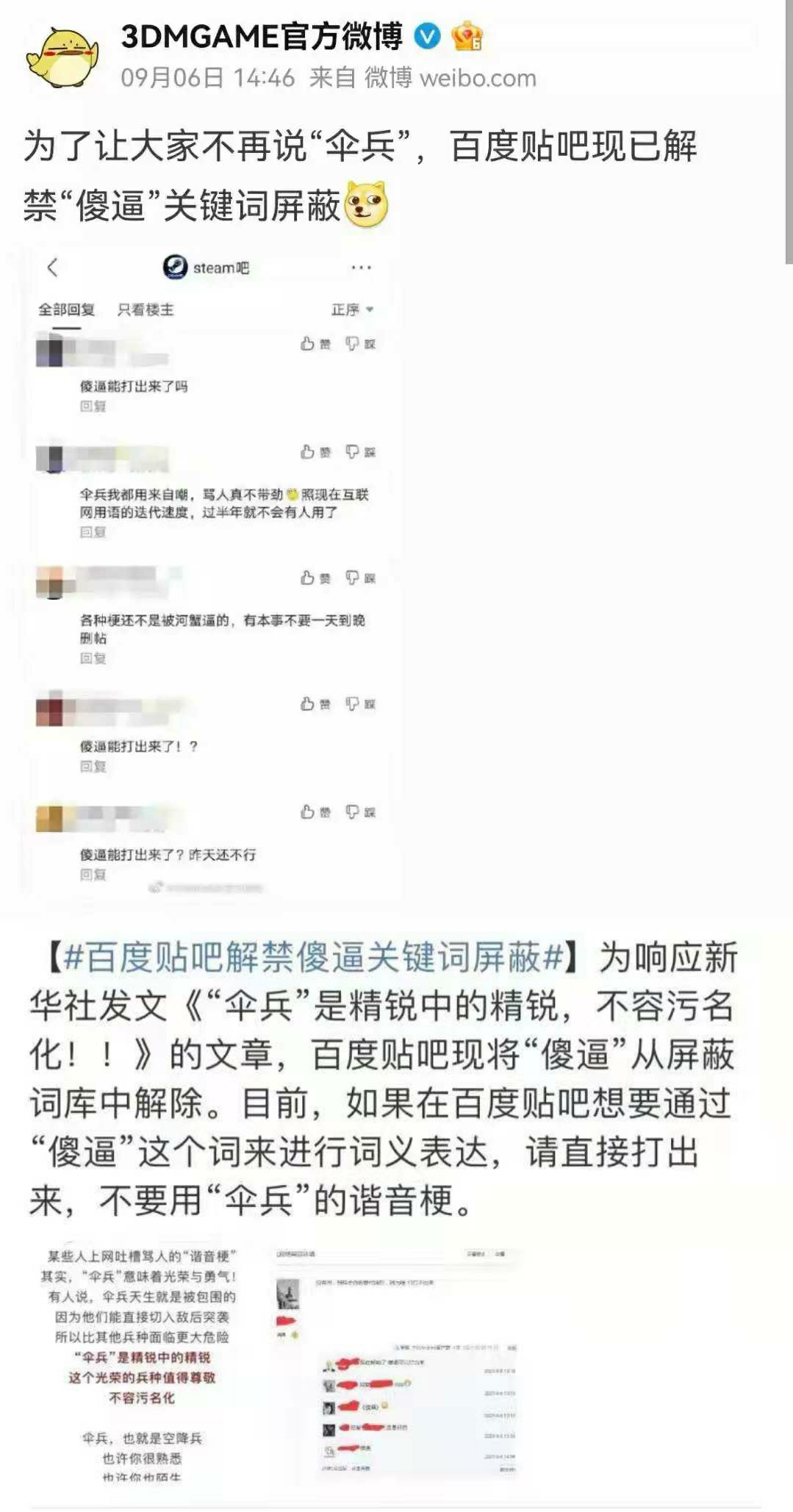Image resolution: width=793 pixels, height=1512 pixels.
Task: Open 3DMGAME's profile via the avatar
Action: point(62,56)
